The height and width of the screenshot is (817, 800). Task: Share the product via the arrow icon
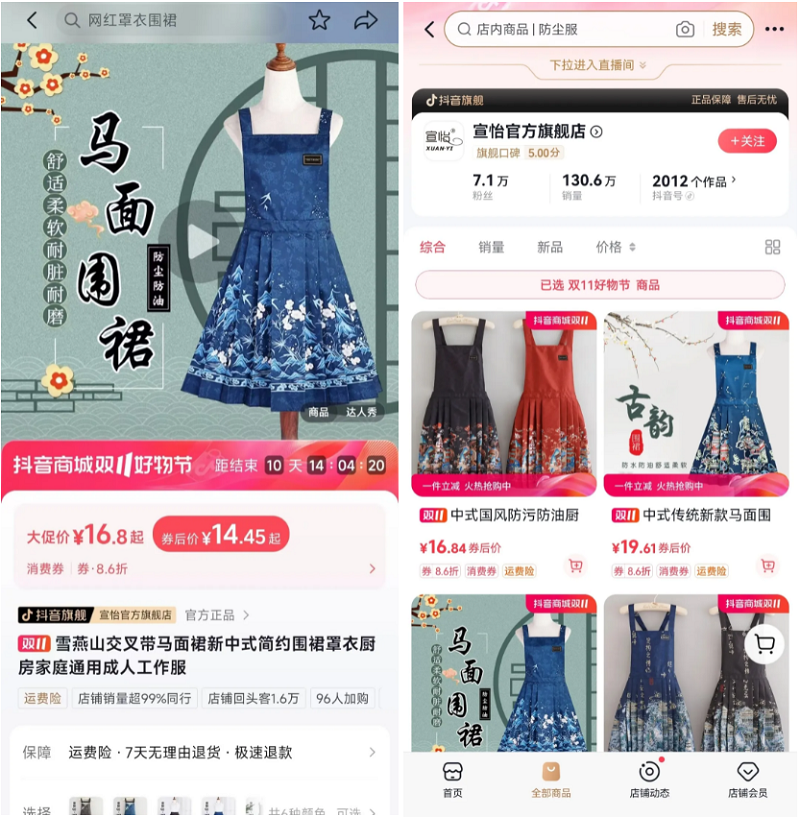coord(366,20)
